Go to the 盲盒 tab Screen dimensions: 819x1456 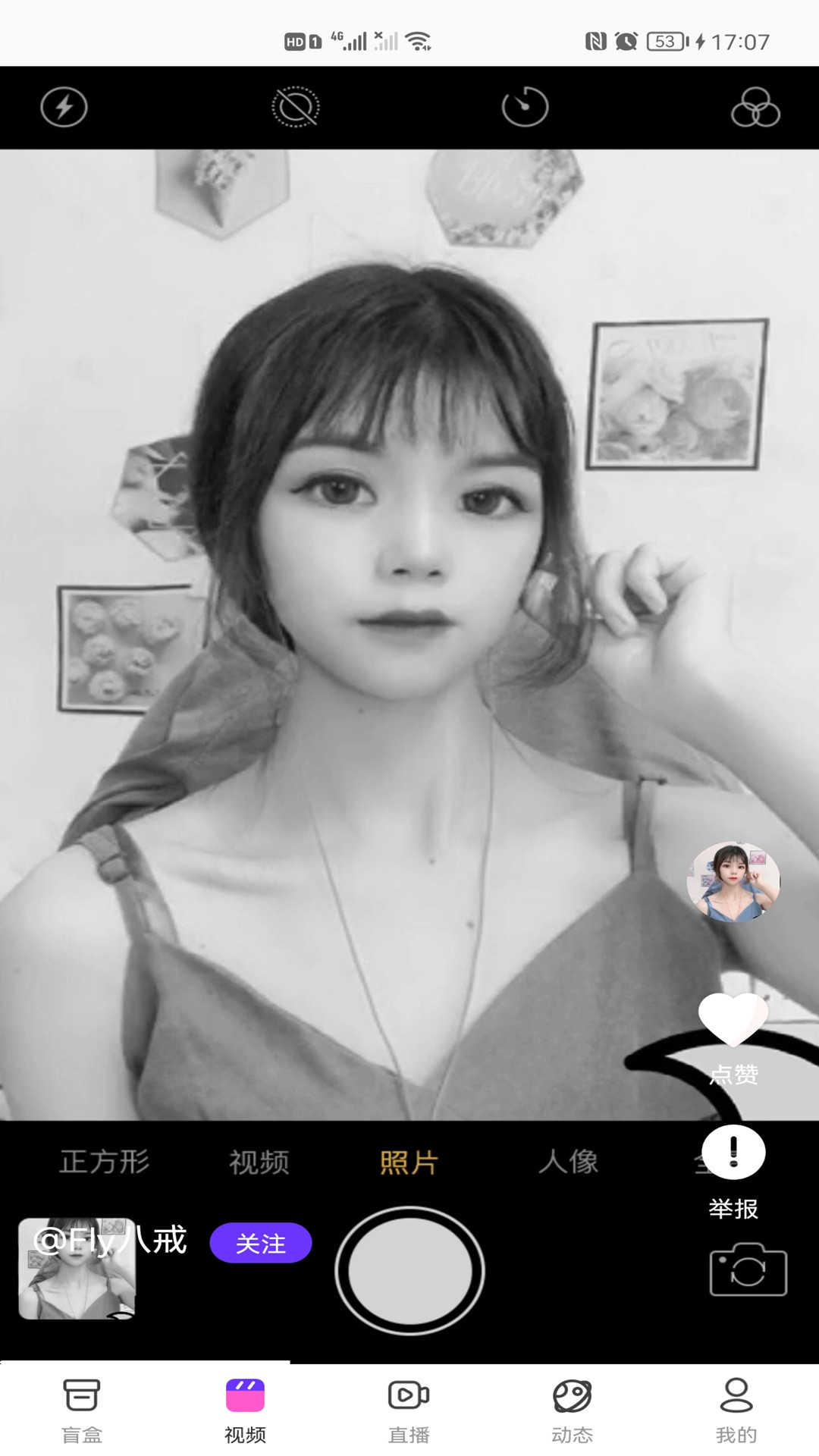click(81, 1410)
